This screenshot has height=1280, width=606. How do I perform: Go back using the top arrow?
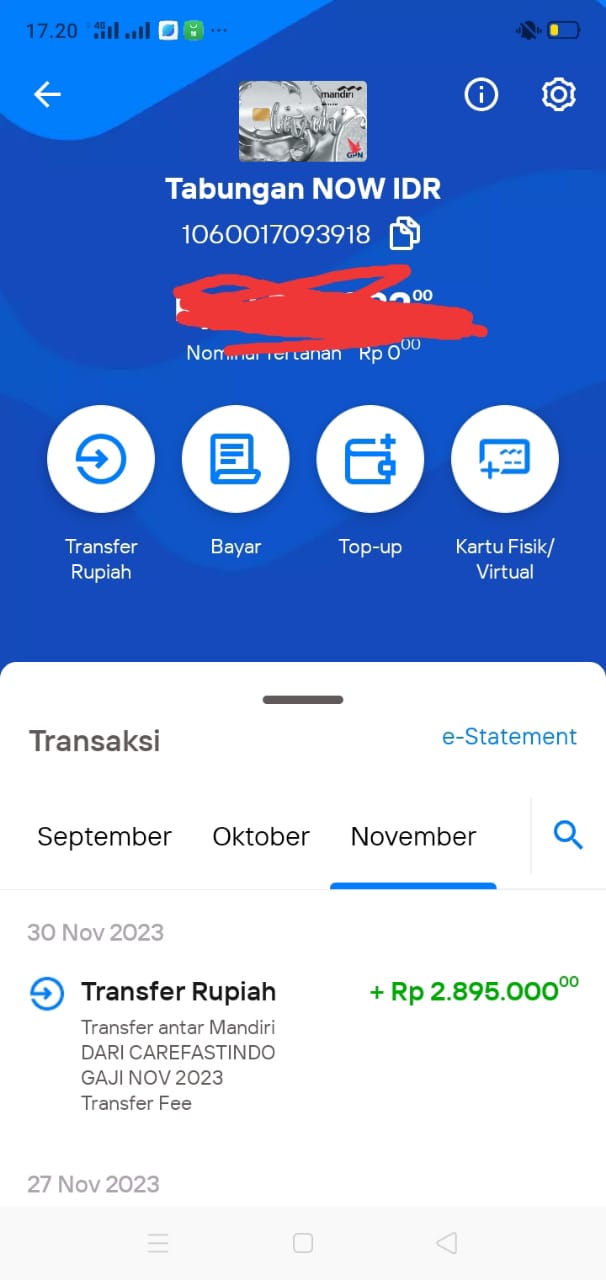47,94
